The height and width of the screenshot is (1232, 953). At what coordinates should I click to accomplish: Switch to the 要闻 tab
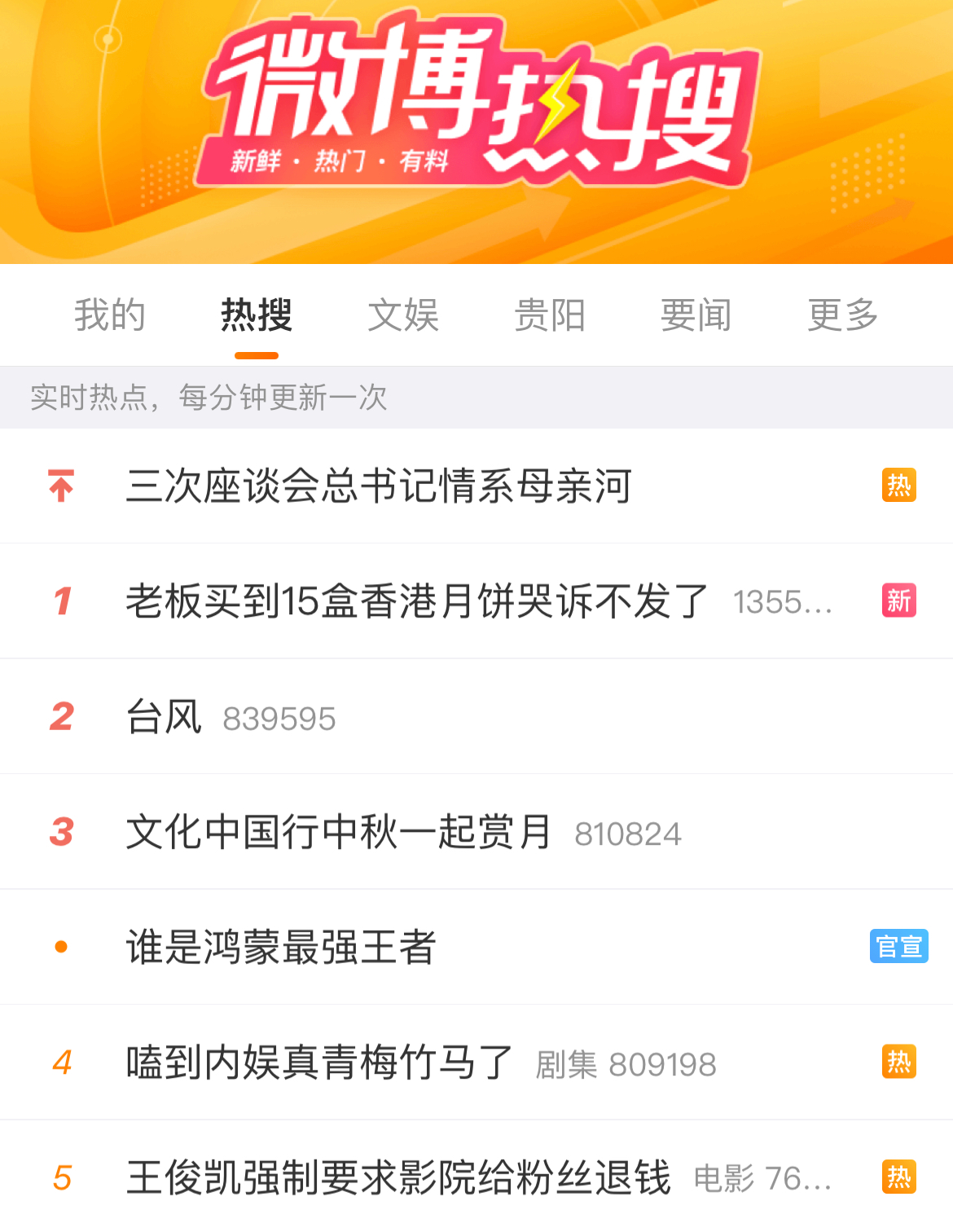coord(696,315)
